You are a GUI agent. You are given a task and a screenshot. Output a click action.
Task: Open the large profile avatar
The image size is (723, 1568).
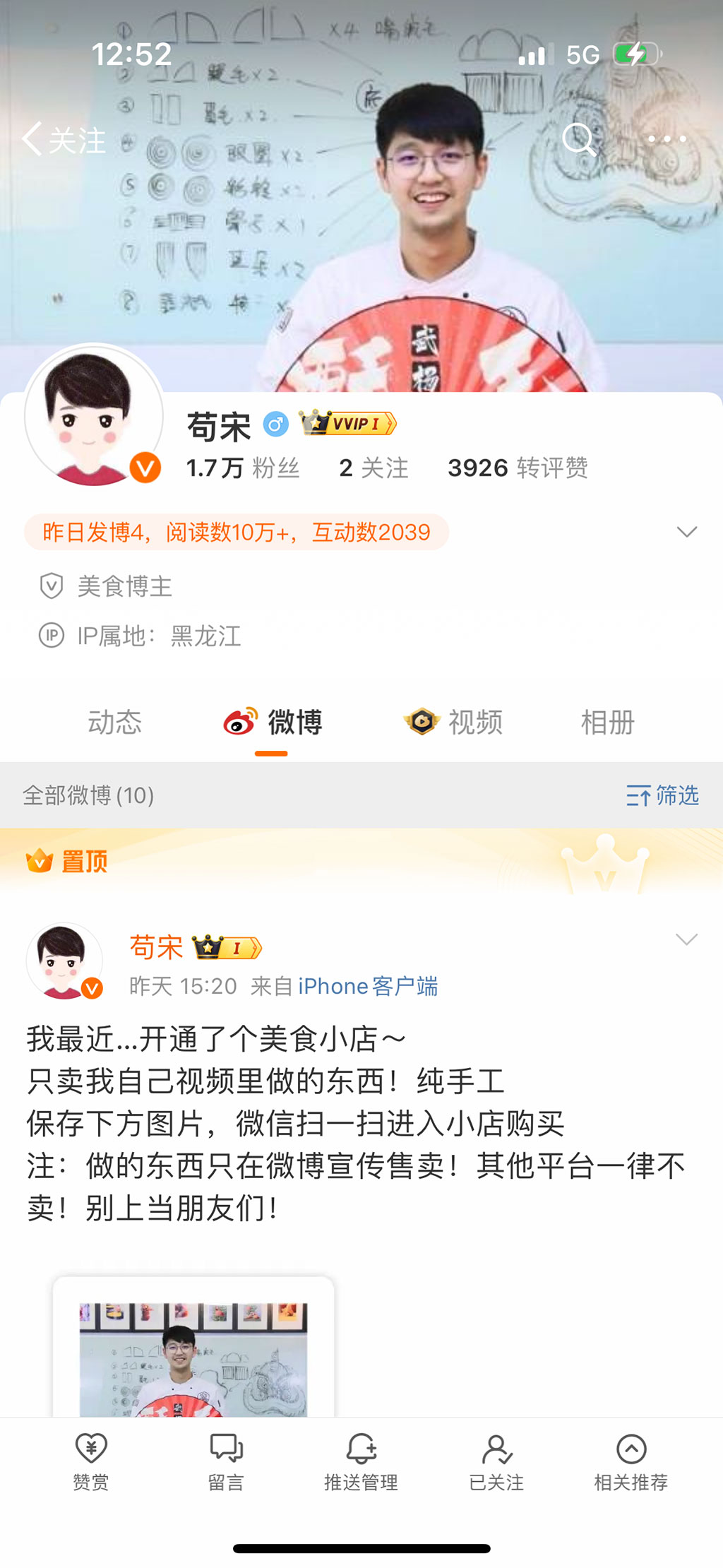(x=94, y=415)
